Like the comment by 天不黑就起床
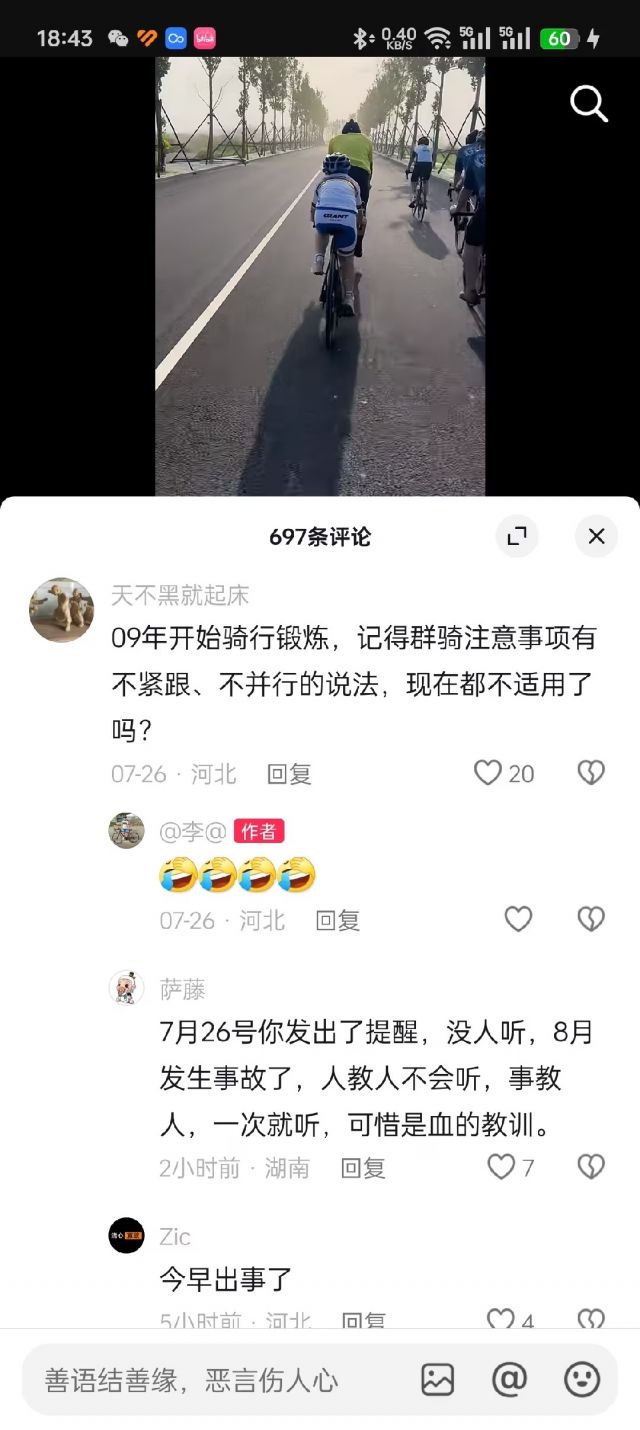 [x=488, y=773]
